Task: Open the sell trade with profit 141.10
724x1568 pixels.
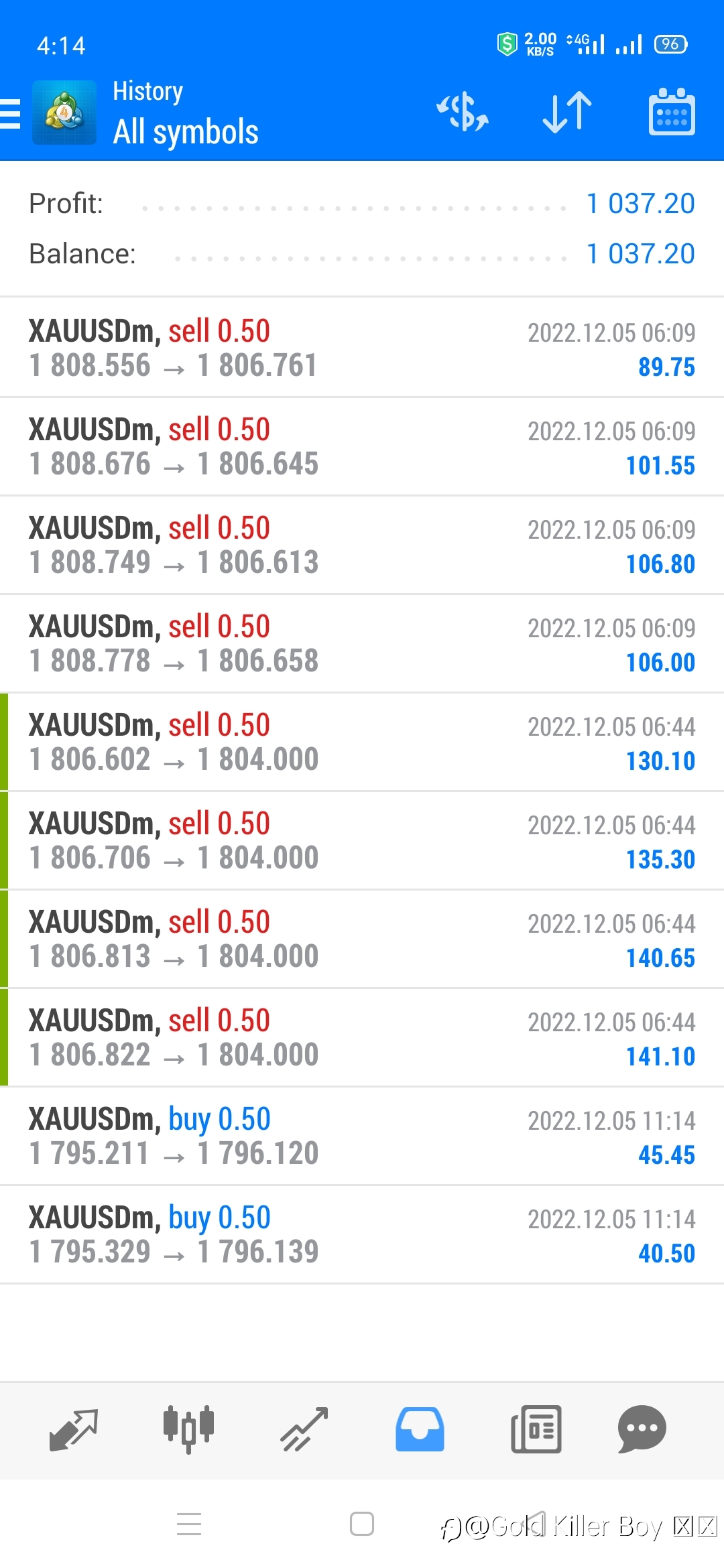Action: (362, 1037)
